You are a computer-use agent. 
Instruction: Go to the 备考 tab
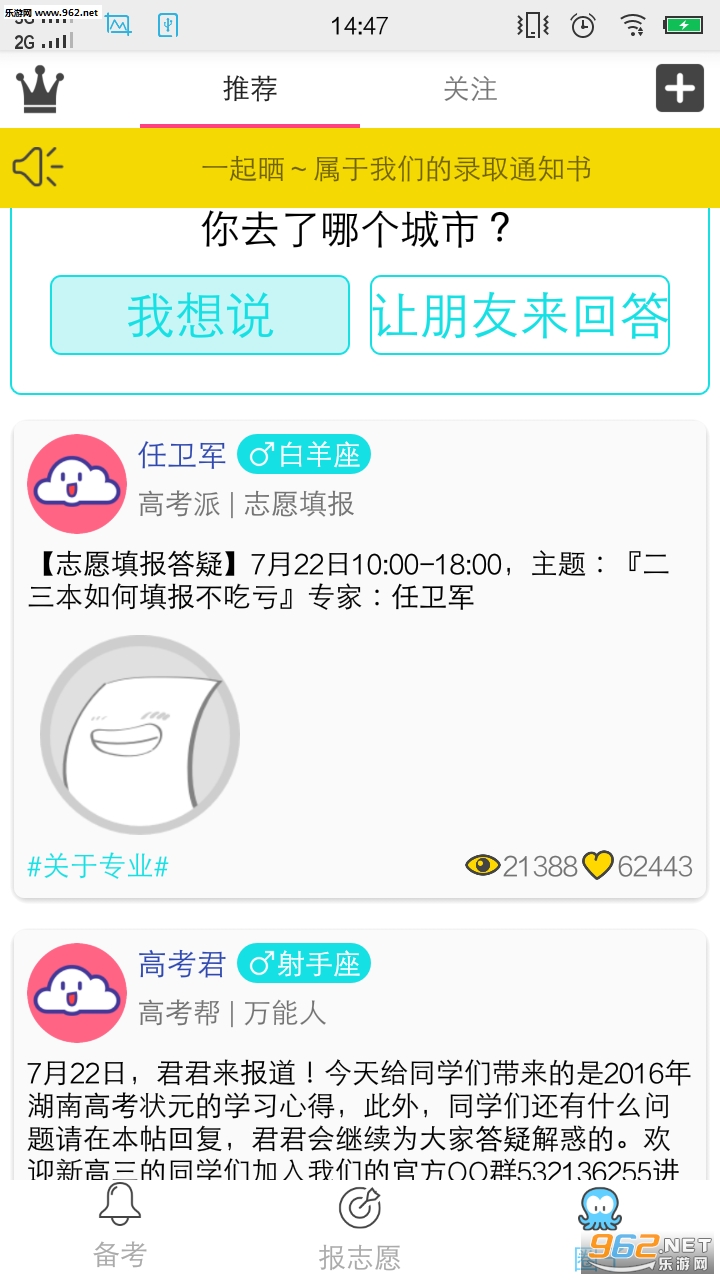(x=120, y=1225)
